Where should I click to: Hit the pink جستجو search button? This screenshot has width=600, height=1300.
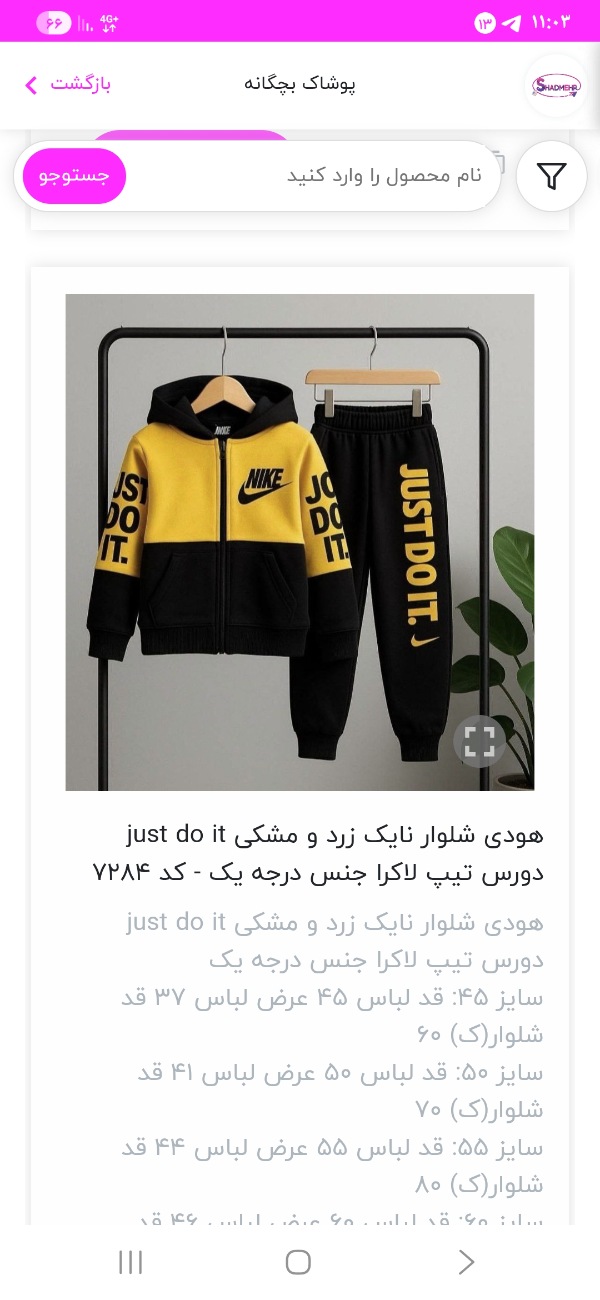click(x=75, y=176)
